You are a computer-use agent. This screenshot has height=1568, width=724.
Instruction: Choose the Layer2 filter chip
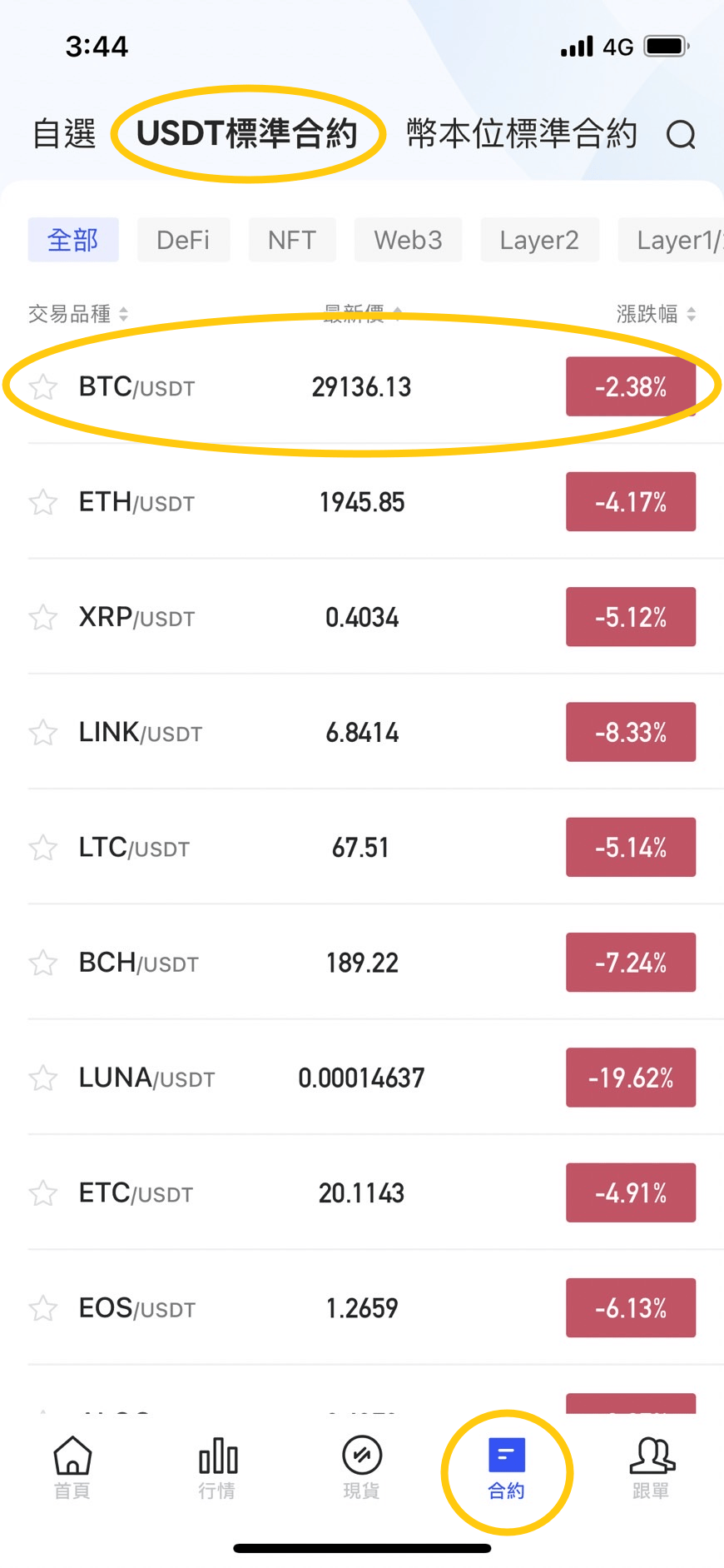pos(539,240)
